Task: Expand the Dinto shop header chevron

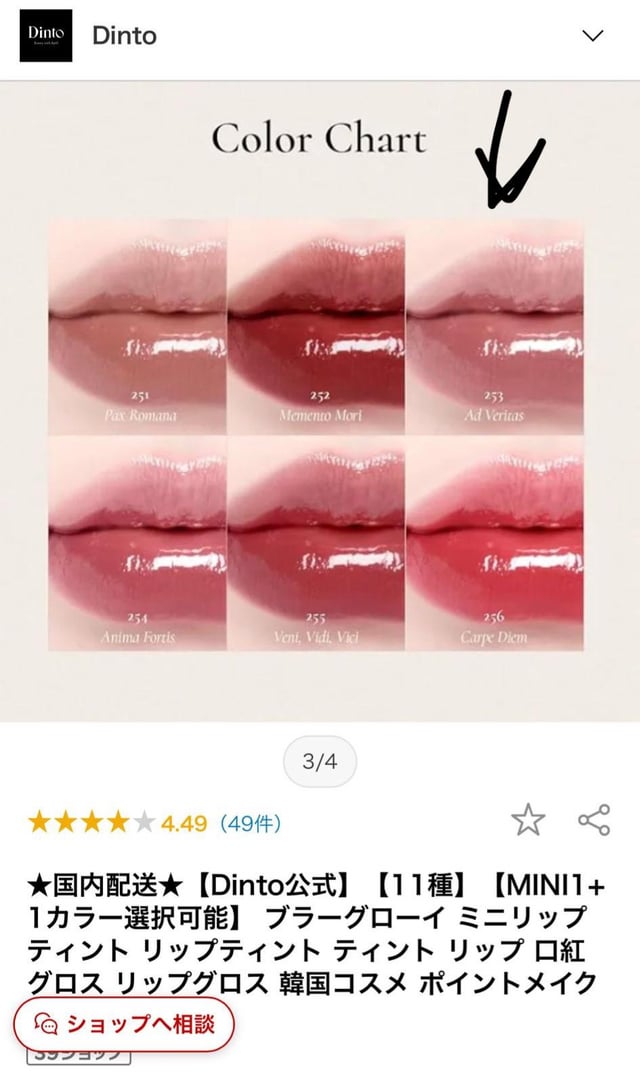Action: pos(593,36)
